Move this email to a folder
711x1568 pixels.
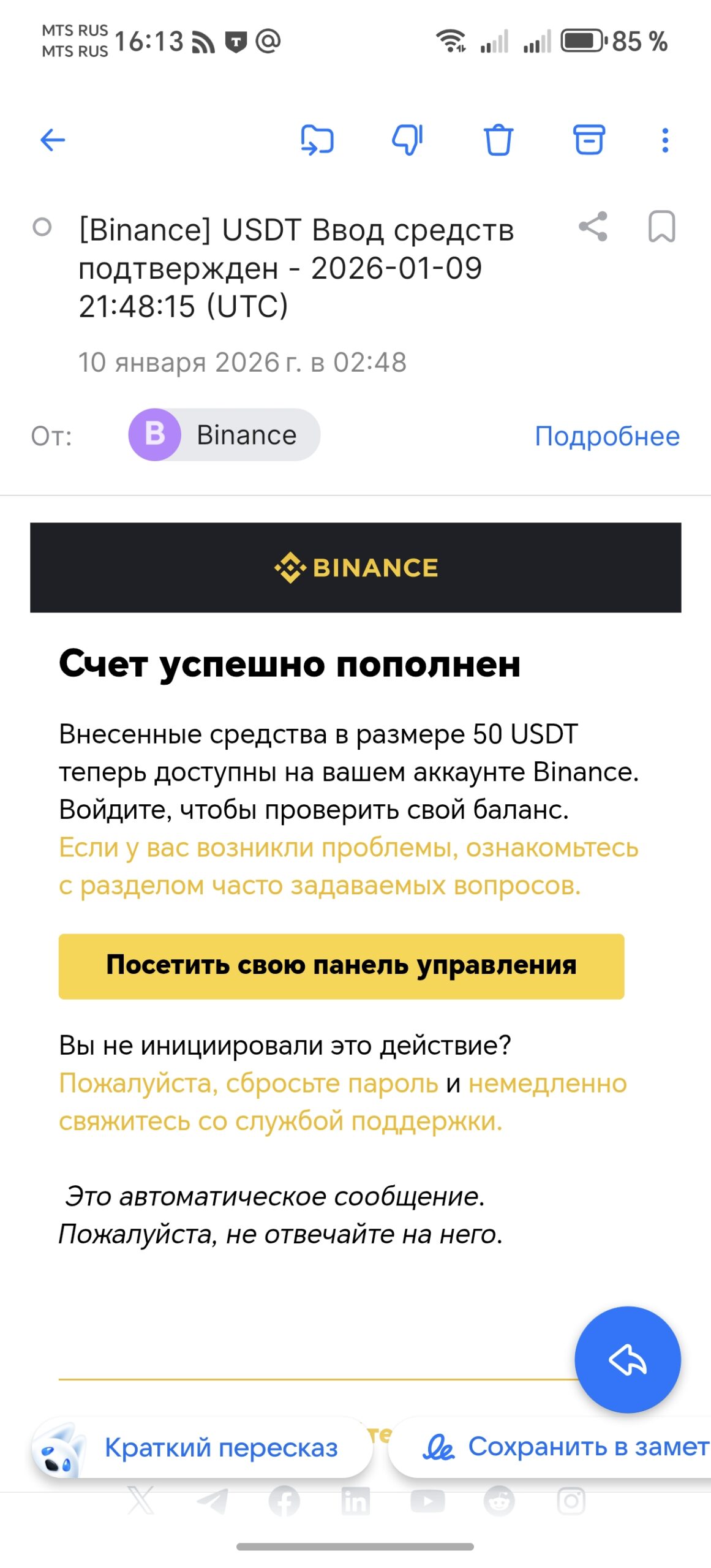pyautogui.click(x=317, y=140)
